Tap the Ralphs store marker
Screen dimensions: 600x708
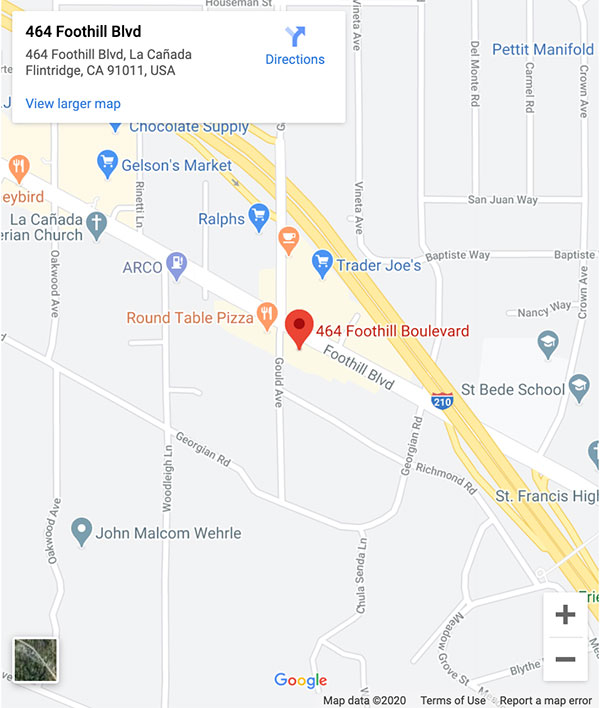pos(259,214)
